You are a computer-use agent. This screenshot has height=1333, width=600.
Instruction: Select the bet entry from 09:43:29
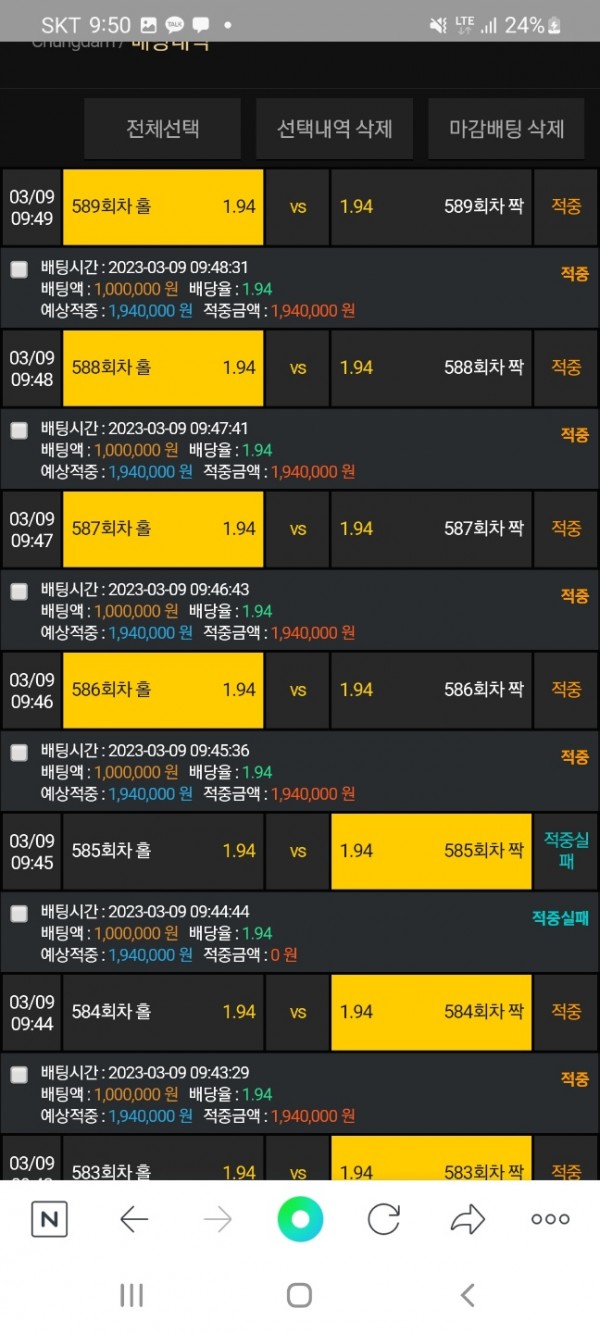(x=19, y=1074)
